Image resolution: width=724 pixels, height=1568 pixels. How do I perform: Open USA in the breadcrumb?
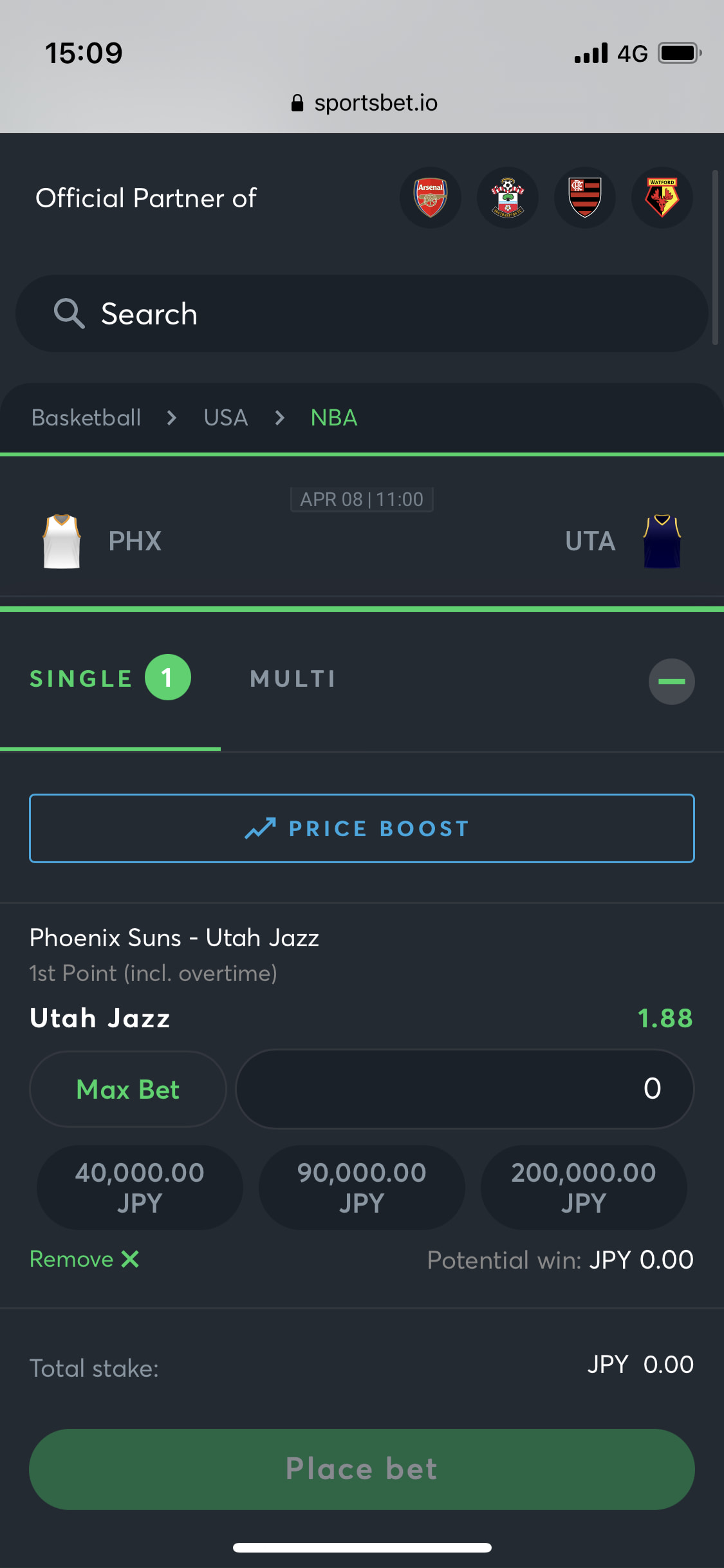(226, 418)
